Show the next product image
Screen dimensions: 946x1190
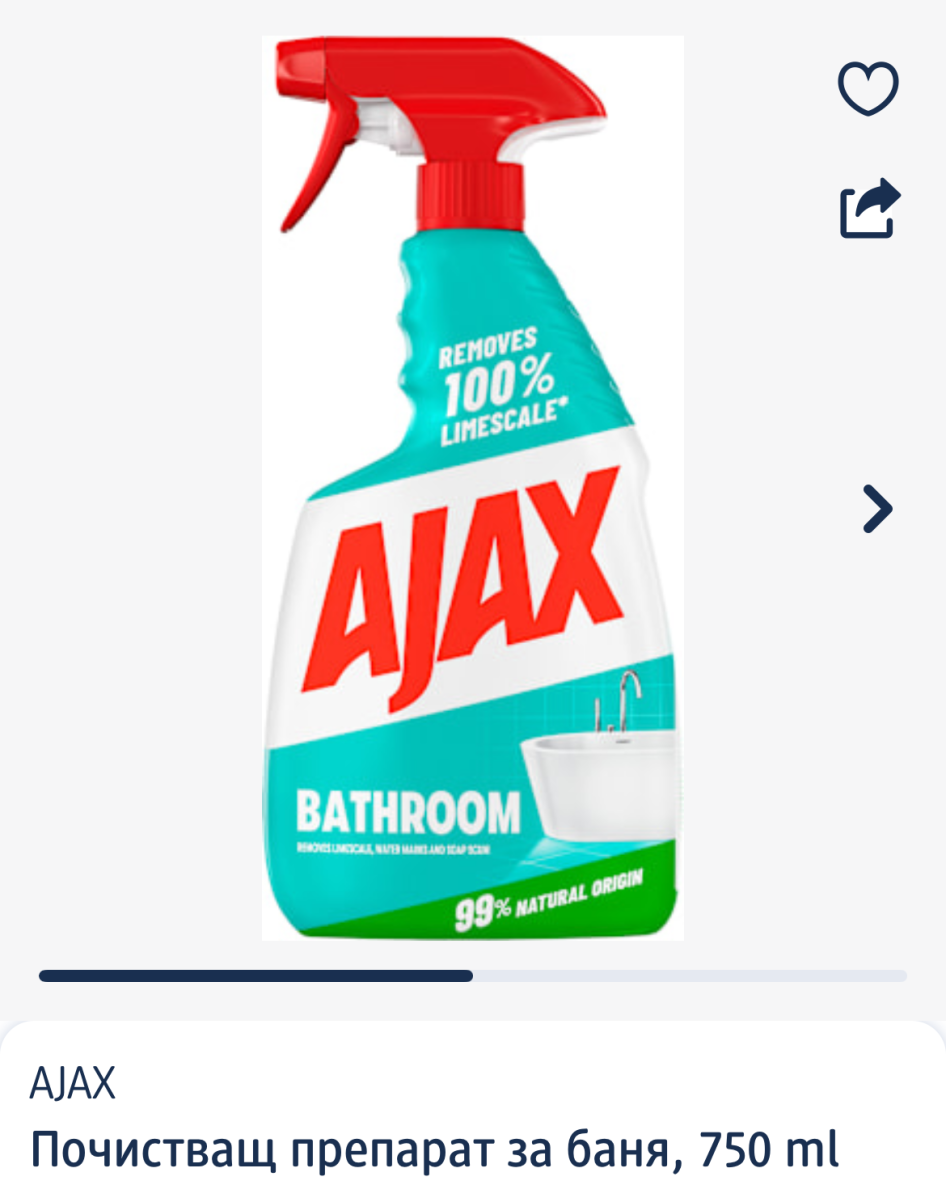coord(877,509)
